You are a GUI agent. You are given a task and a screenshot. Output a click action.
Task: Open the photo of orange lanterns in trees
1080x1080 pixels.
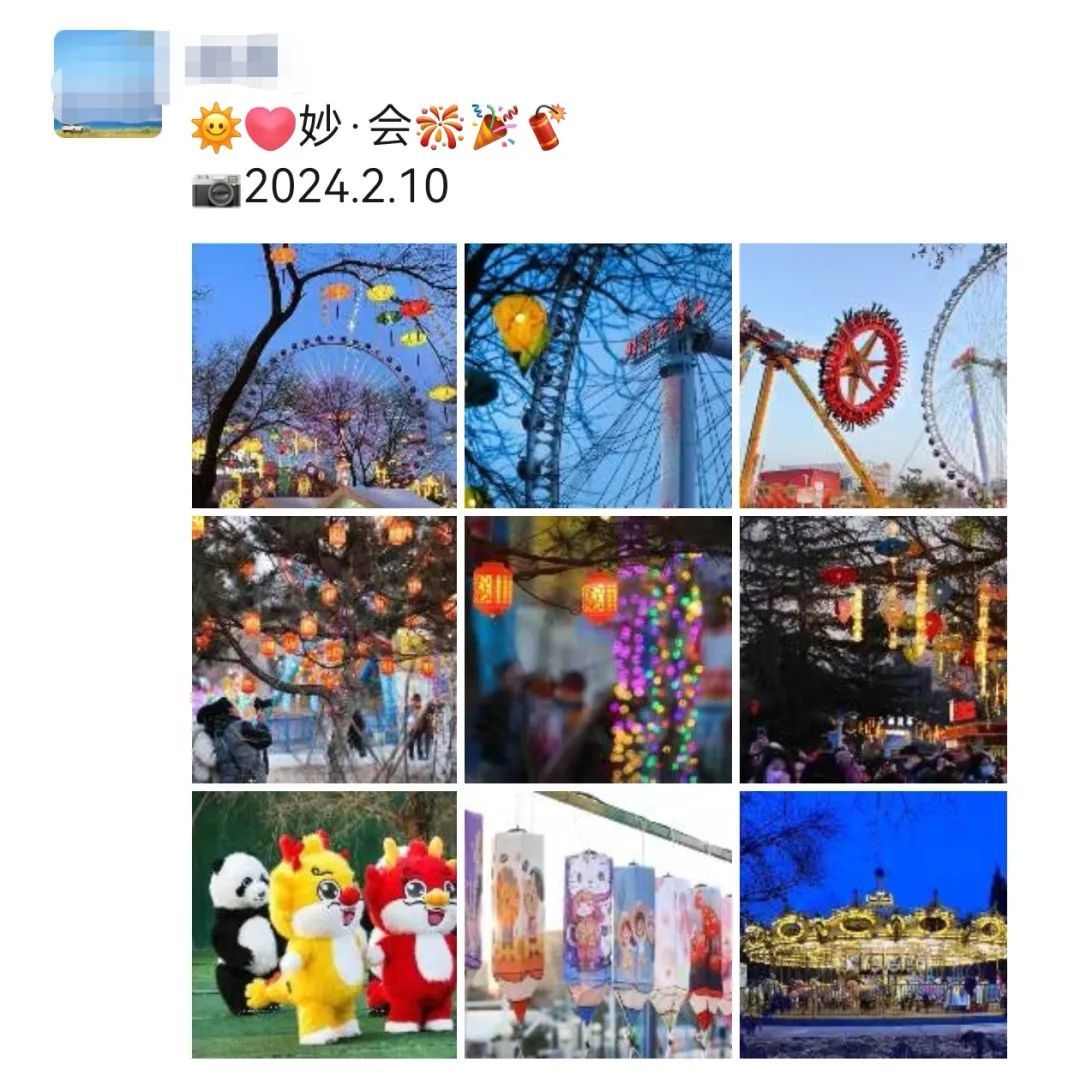pyautogui.click(x=324, y=649)
